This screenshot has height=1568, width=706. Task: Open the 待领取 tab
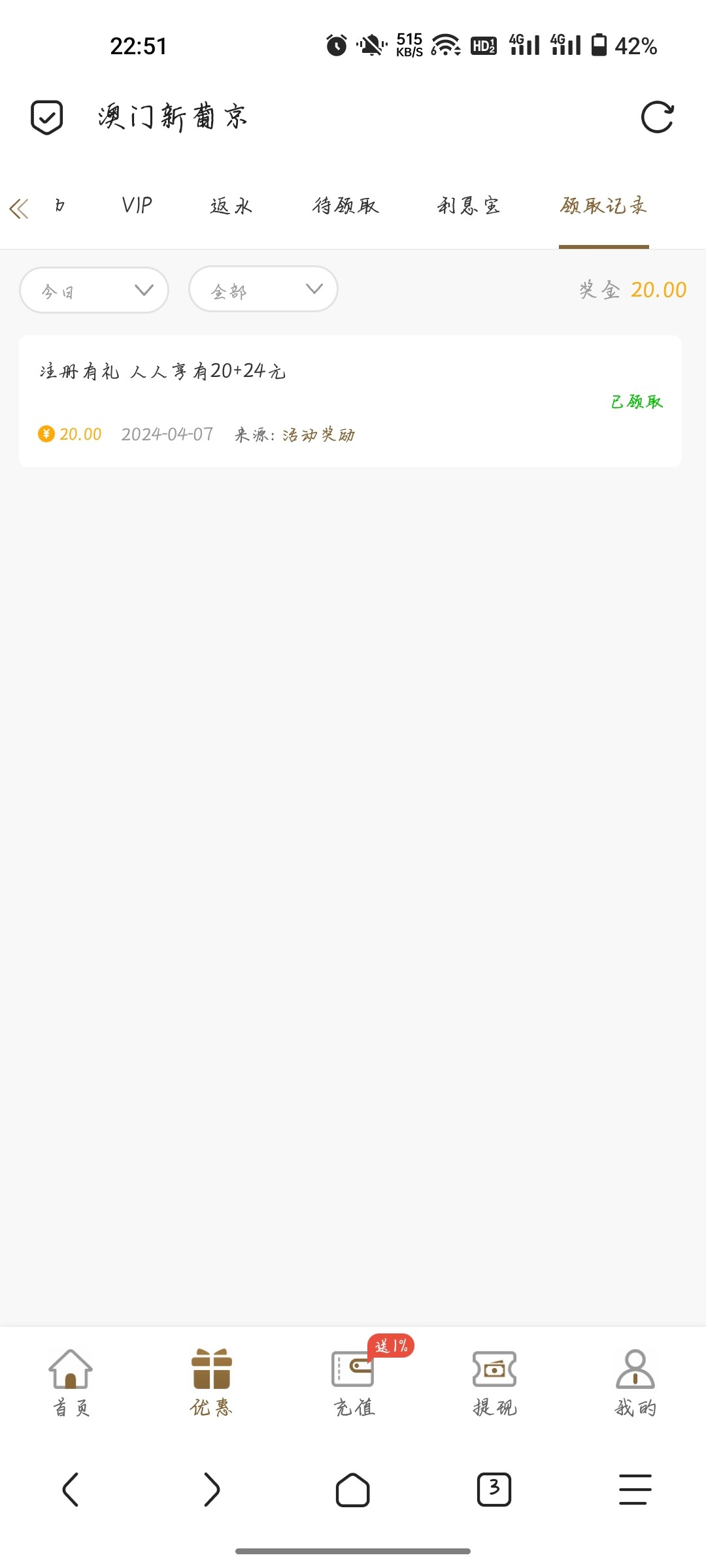pos(345,206)
